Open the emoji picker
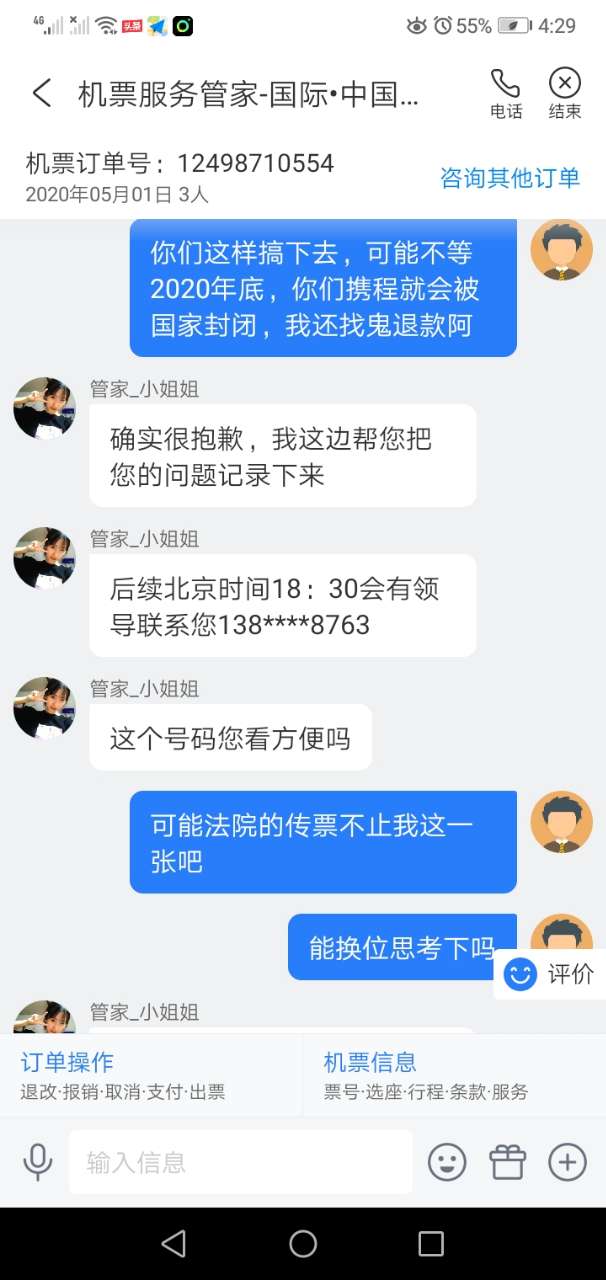 click(x=447, y=1162)
